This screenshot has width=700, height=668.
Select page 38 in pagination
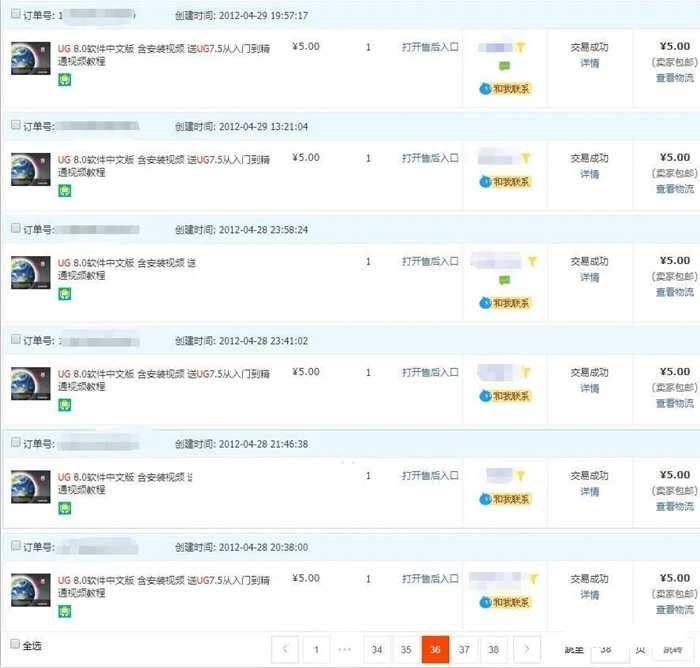click(x=494, y=649)
